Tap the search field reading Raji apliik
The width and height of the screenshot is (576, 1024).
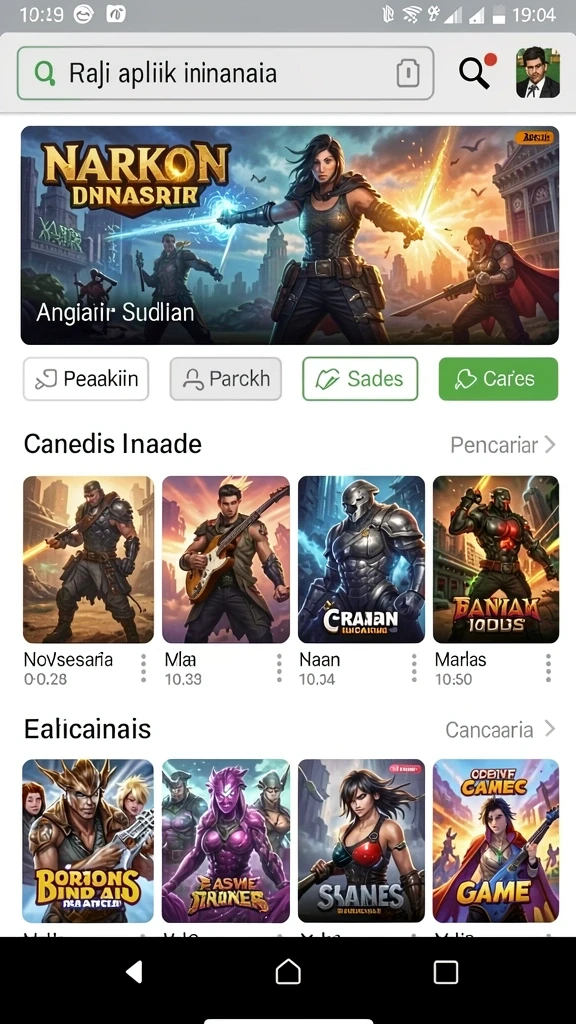tap(225, 73)
